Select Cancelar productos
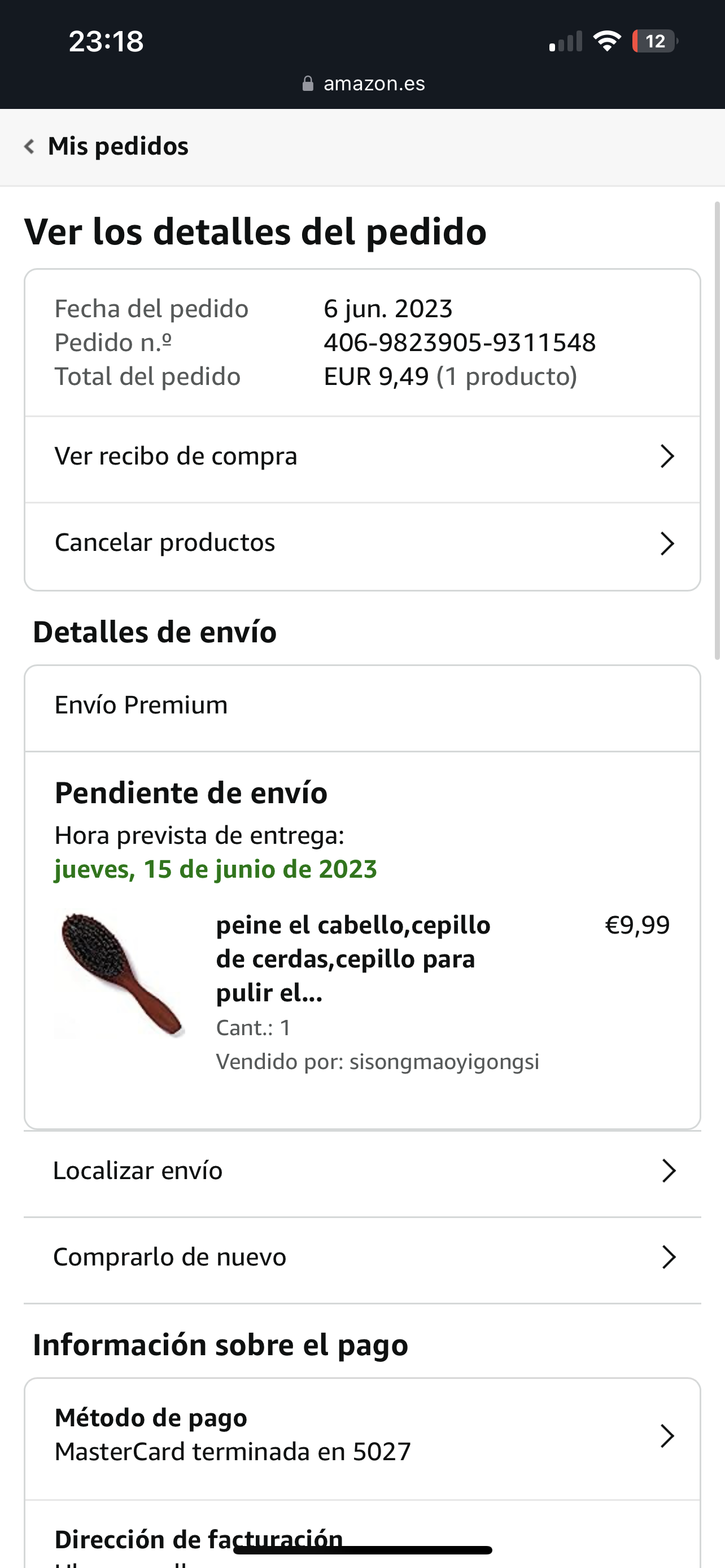This screenshot has height=1568, width=725. (x=362, y=543)
